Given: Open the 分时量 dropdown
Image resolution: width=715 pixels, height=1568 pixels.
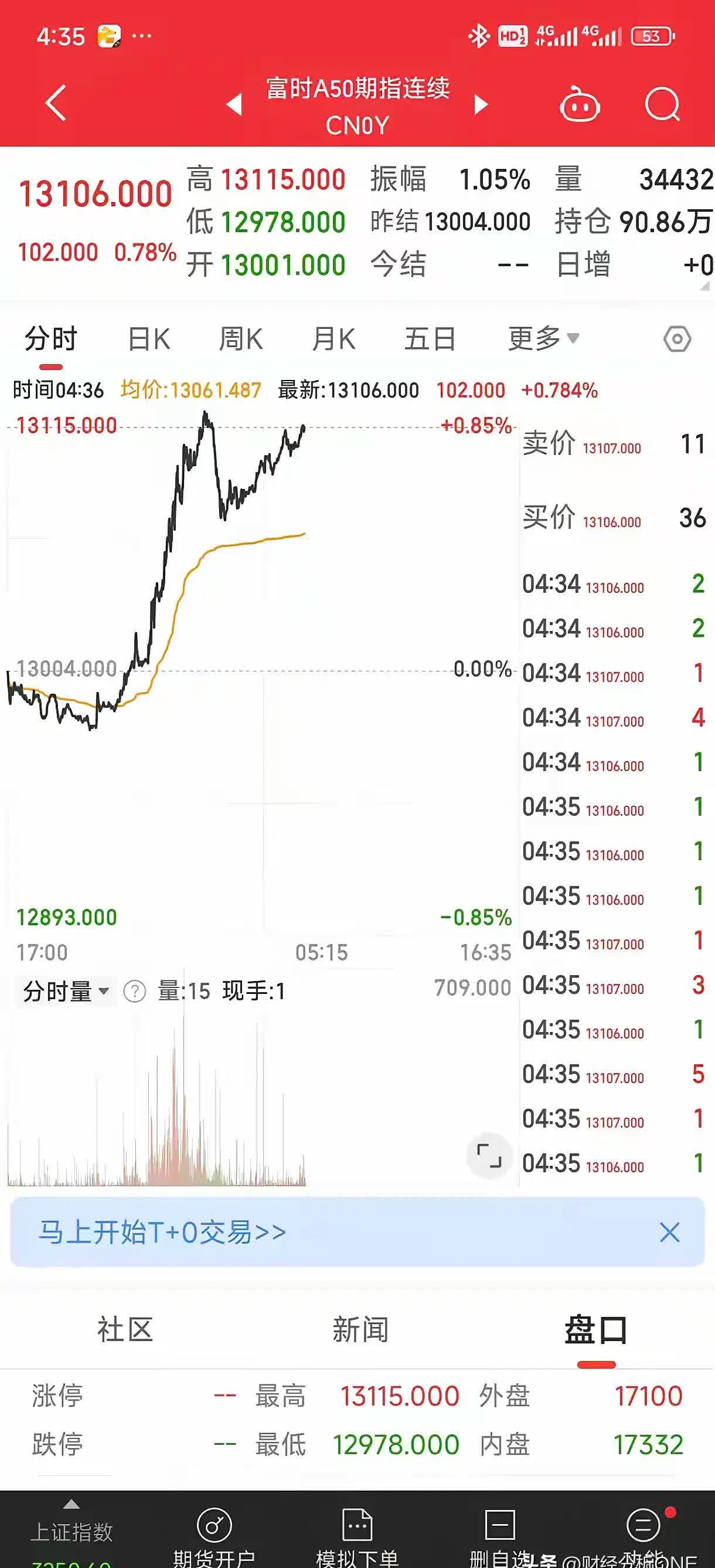Looking at the screenshot, I should 64,991.
